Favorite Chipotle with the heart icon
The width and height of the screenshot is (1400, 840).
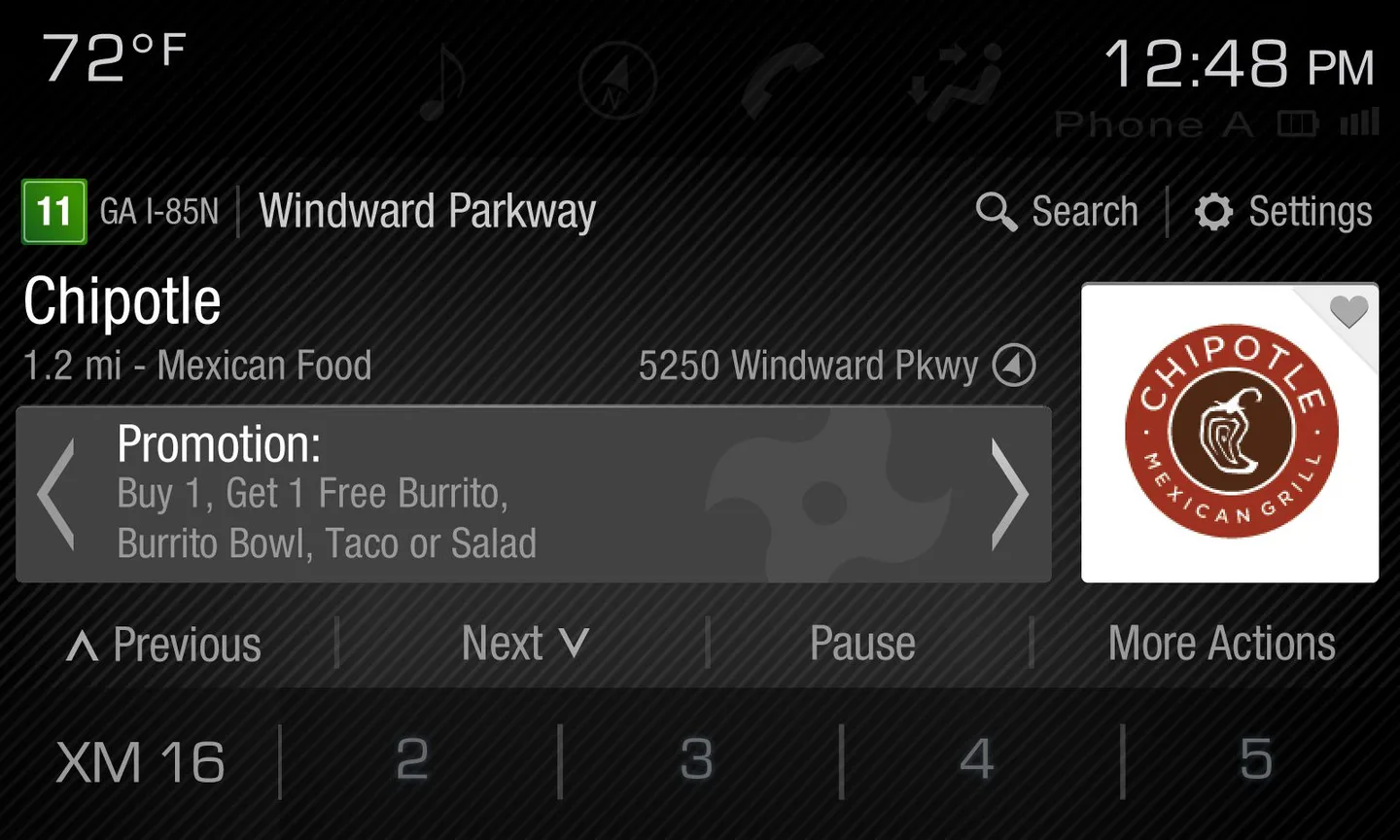pyautogui.click(x=1348, y=311)
